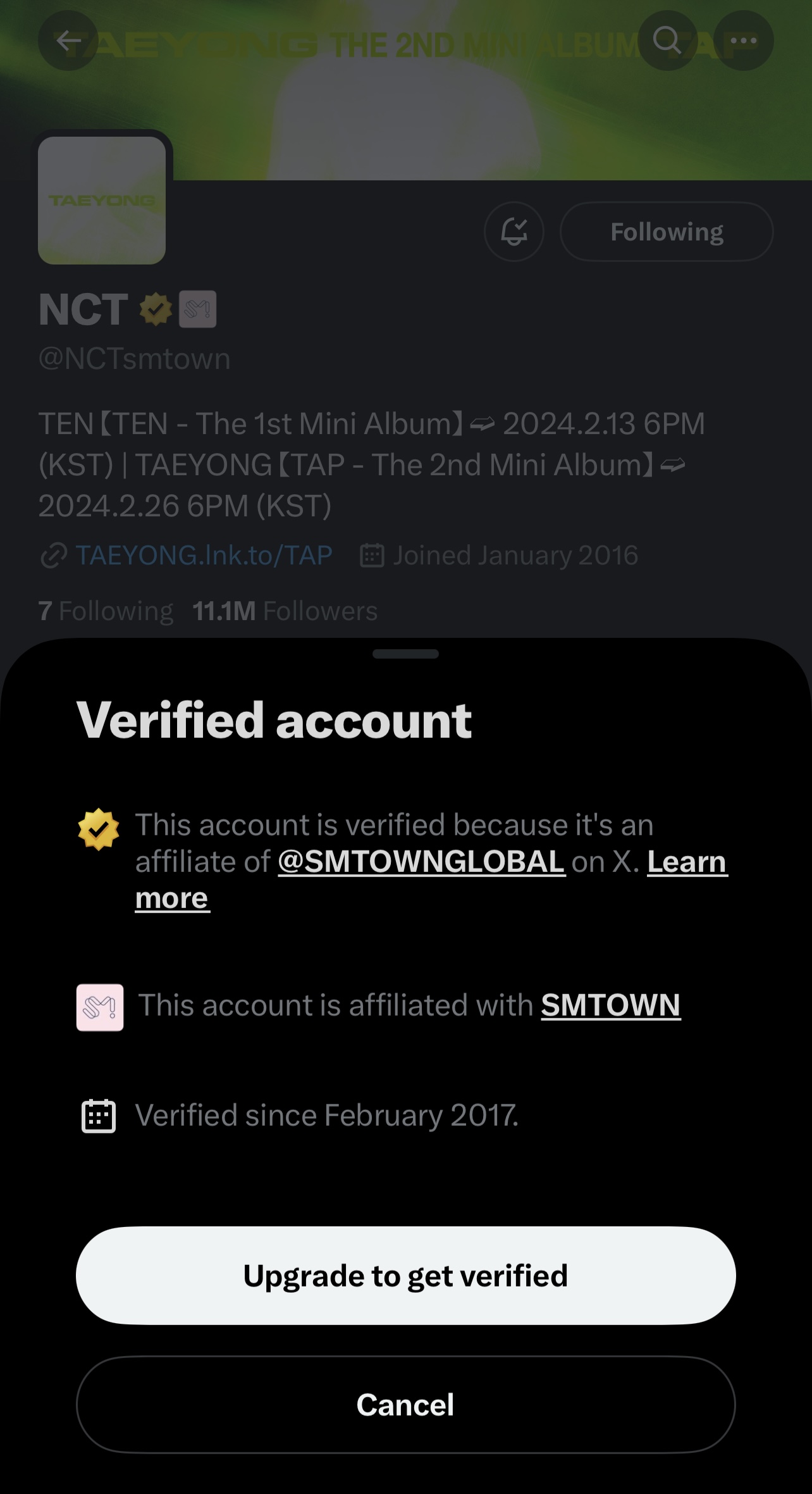Tap Upgrade to get verified button
The height and width of the screenshot is (1494, 812).
405,1276
